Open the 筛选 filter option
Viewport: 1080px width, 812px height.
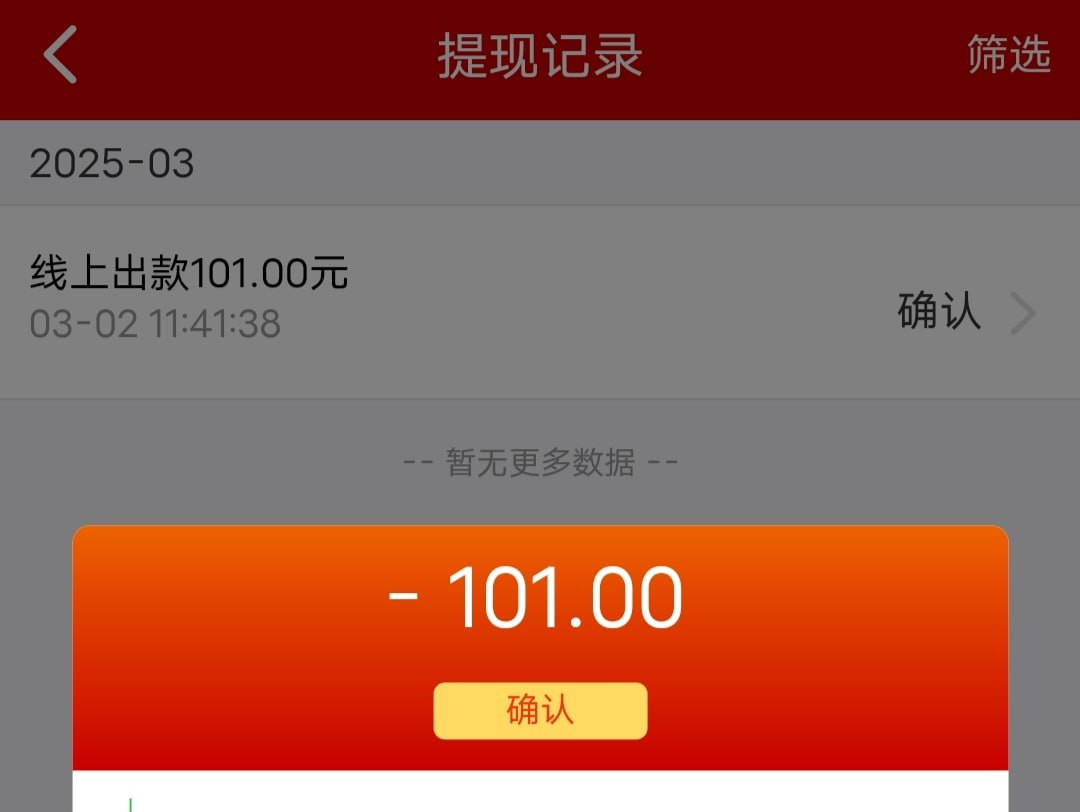[1008, 55]
